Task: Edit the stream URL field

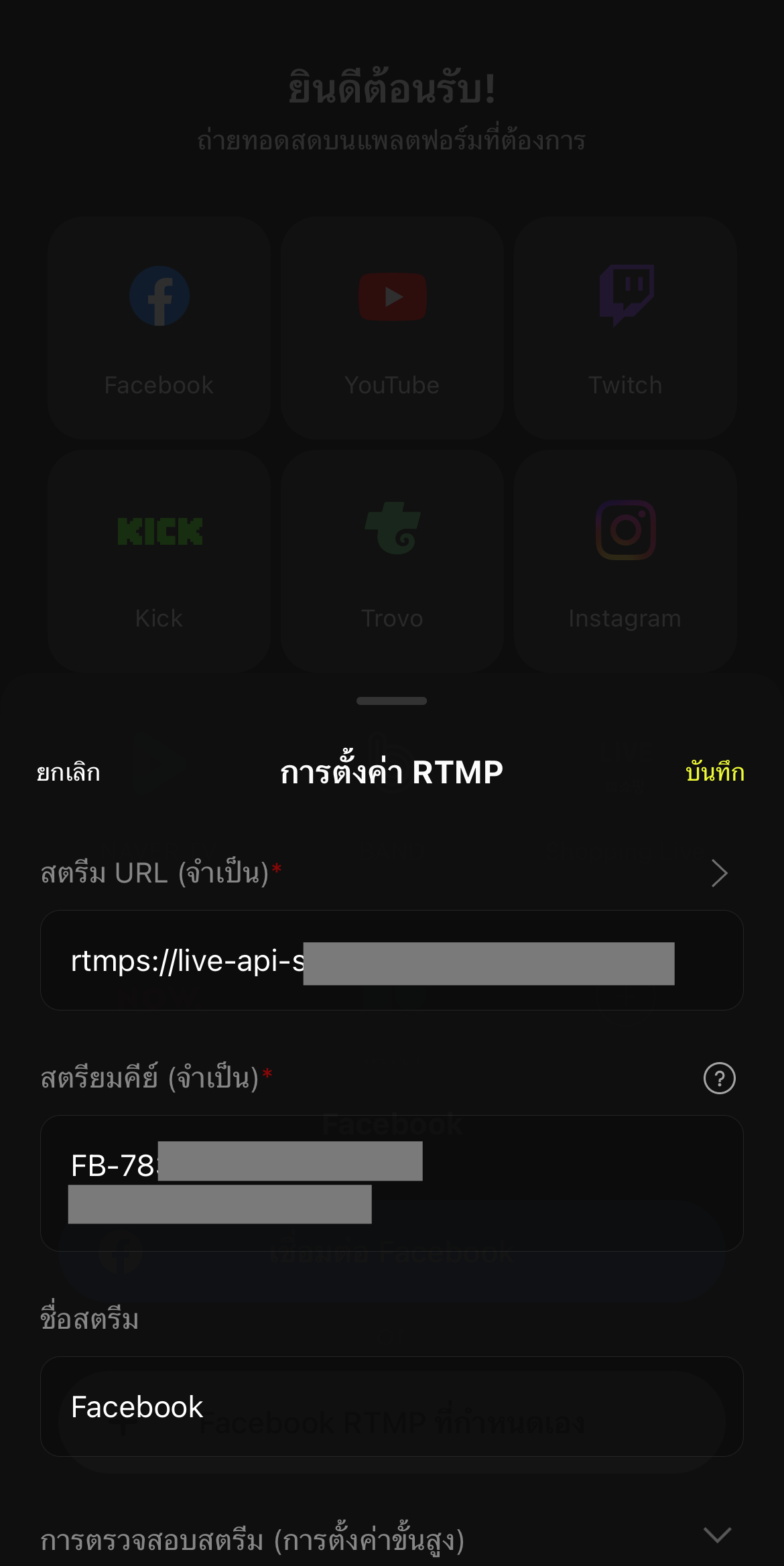Action: click(x=392, y=960)
